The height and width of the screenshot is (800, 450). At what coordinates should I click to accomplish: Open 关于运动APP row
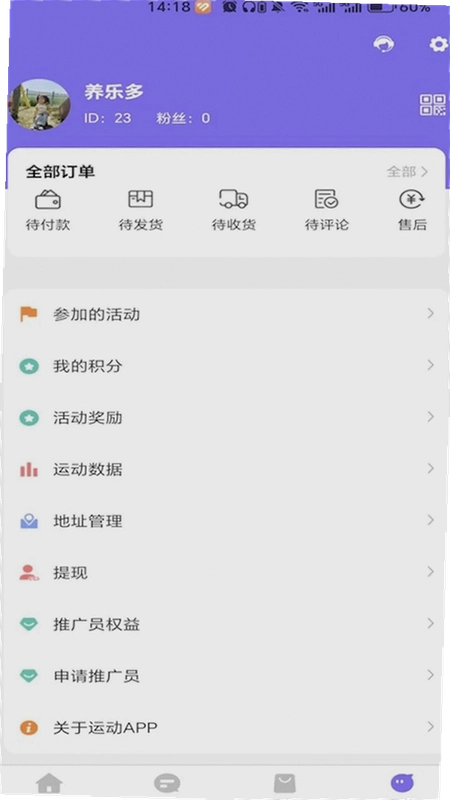[222, 728]
